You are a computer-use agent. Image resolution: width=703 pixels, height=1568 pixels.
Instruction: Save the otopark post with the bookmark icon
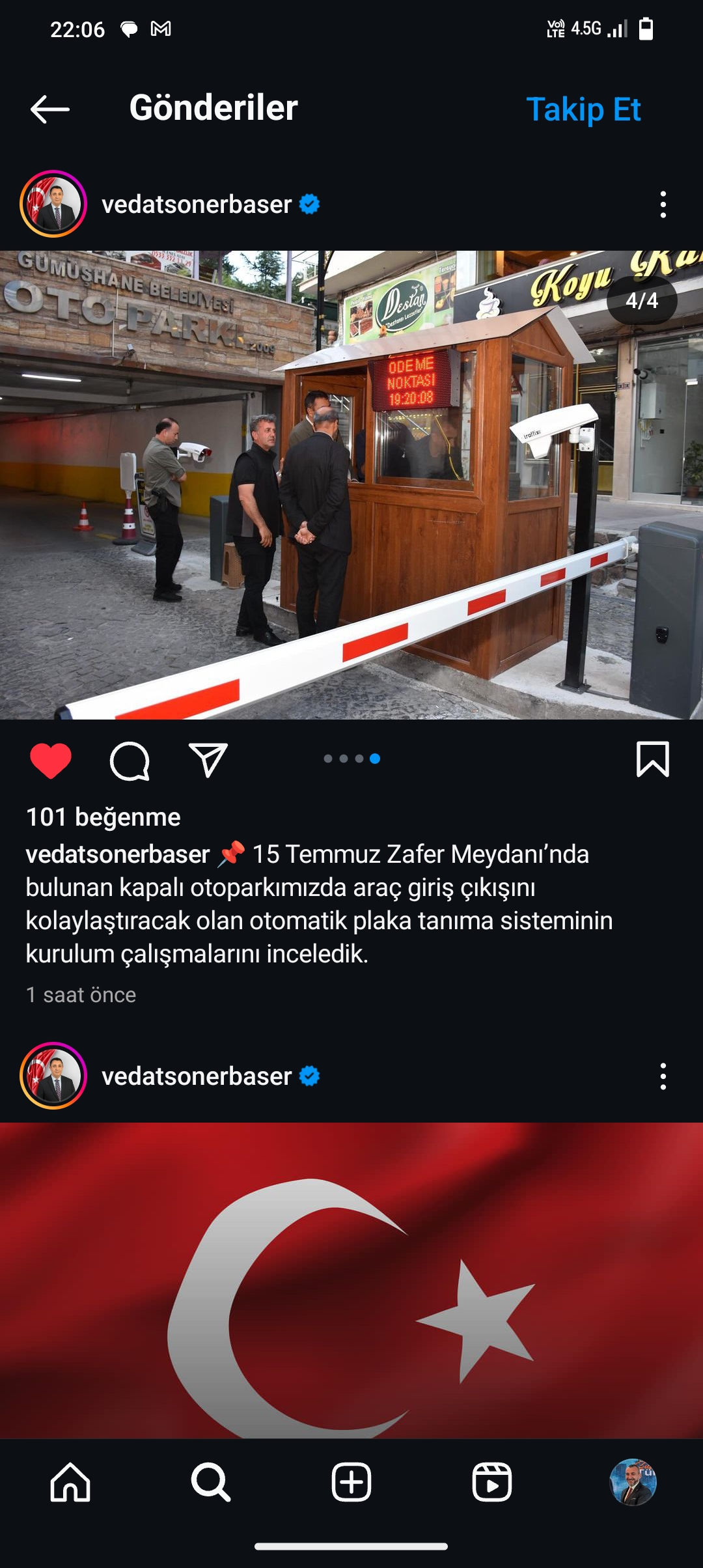point(652,759)
